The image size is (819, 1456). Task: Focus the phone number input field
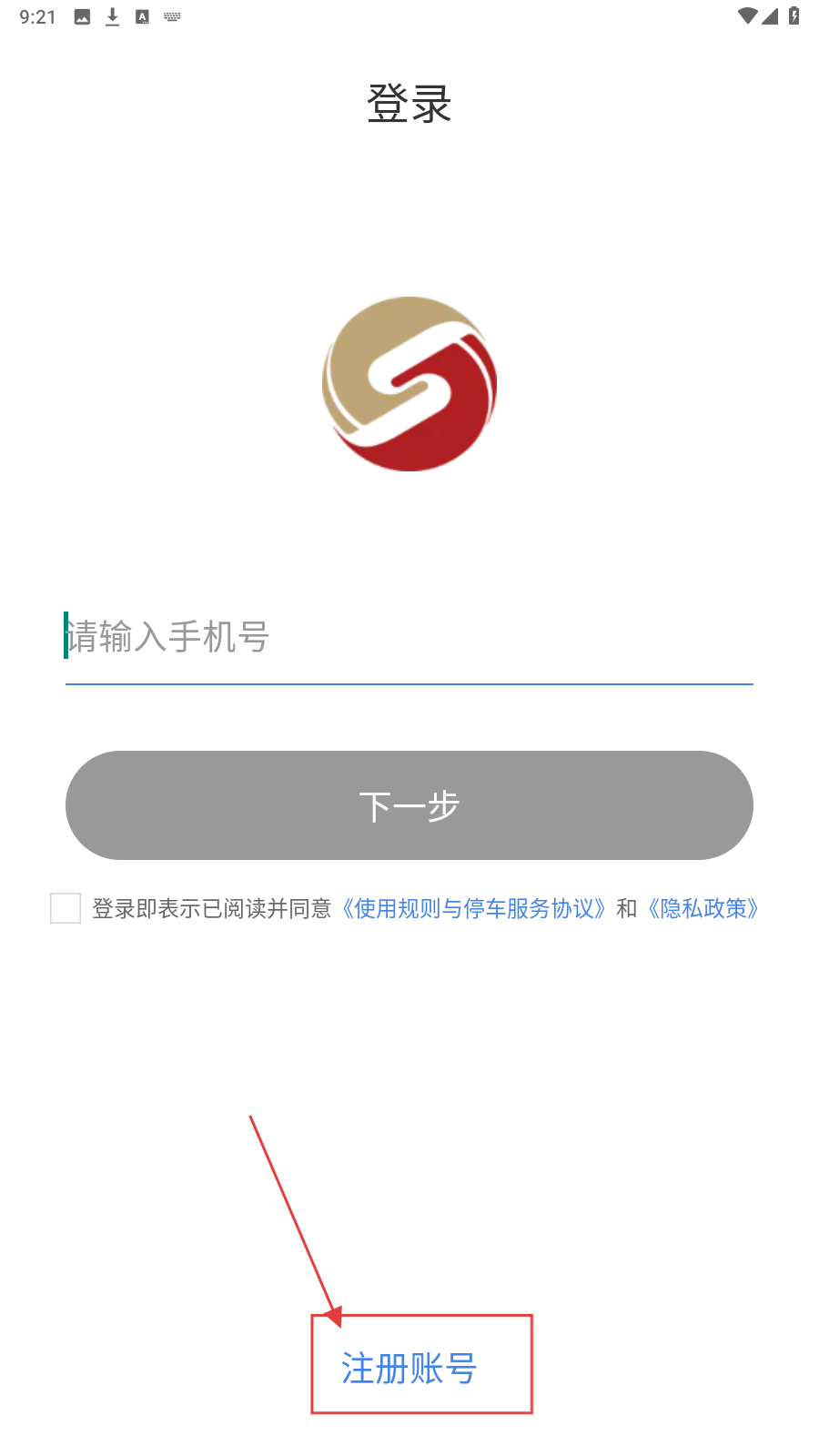[409, 637]
